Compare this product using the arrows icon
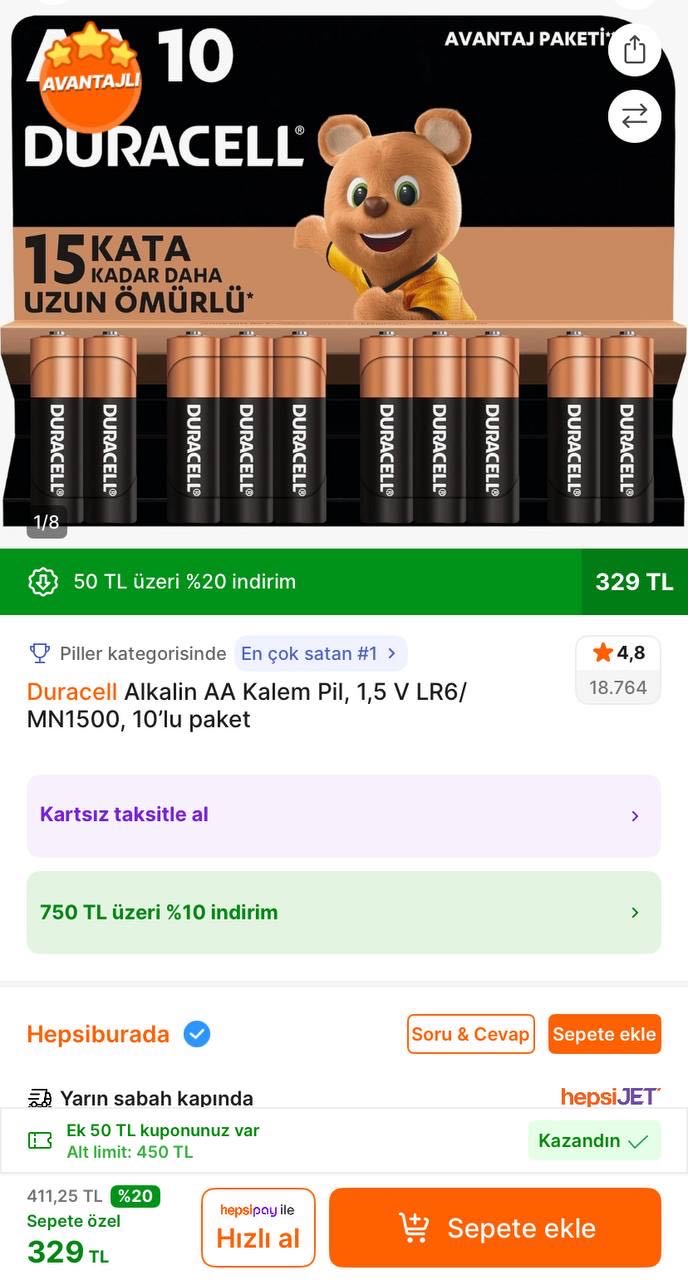Image resolution: width=688 pixels, height=1280 pixels. pos(634,116)
